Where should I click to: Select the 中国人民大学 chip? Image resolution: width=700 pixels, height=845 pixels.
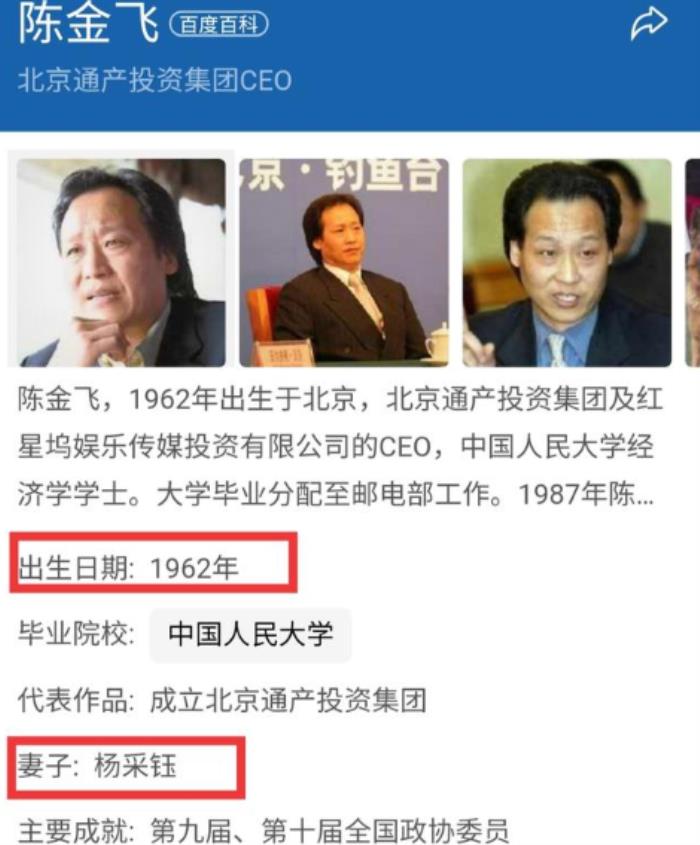coord(250,634)
